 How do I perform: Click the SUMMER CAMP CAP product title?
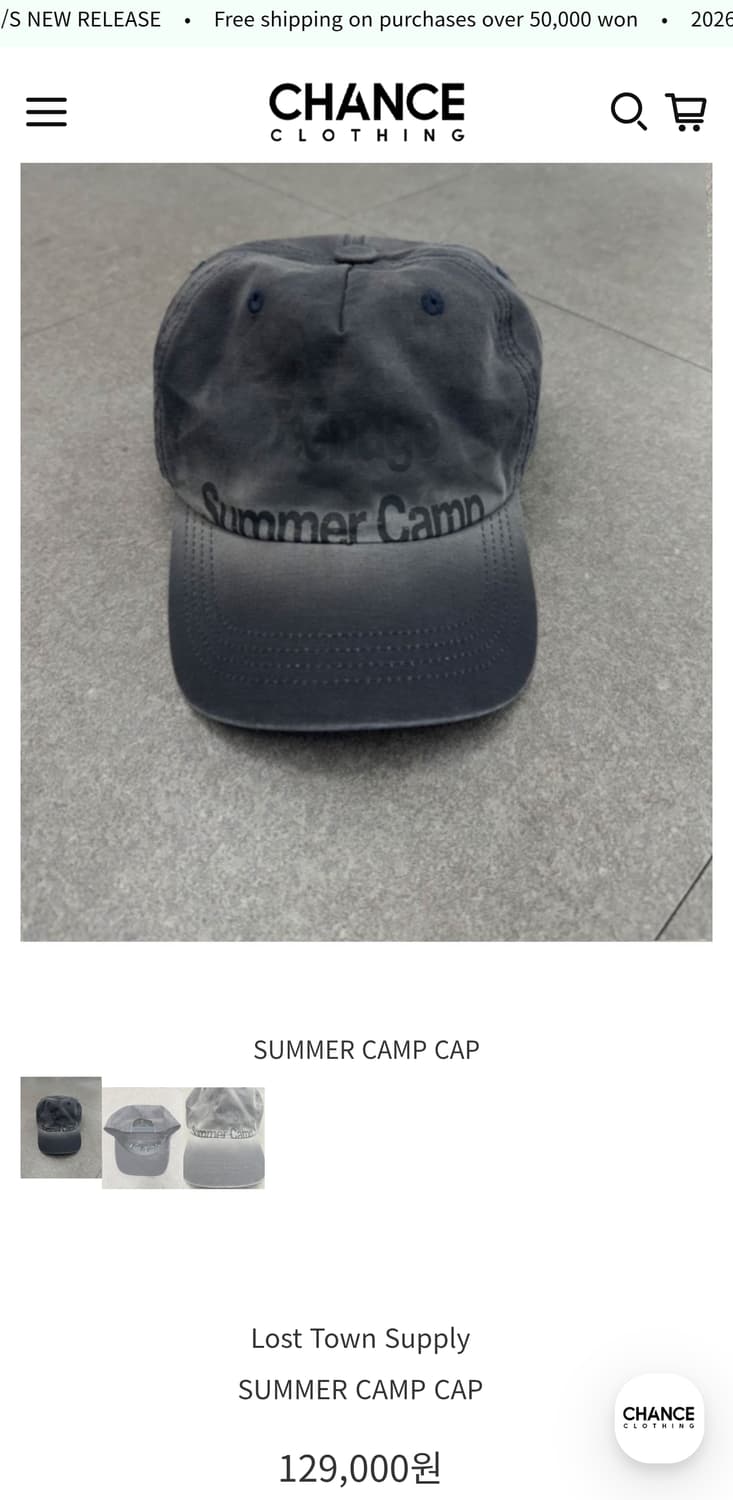pyautogui.click(x=360, y=1389)
